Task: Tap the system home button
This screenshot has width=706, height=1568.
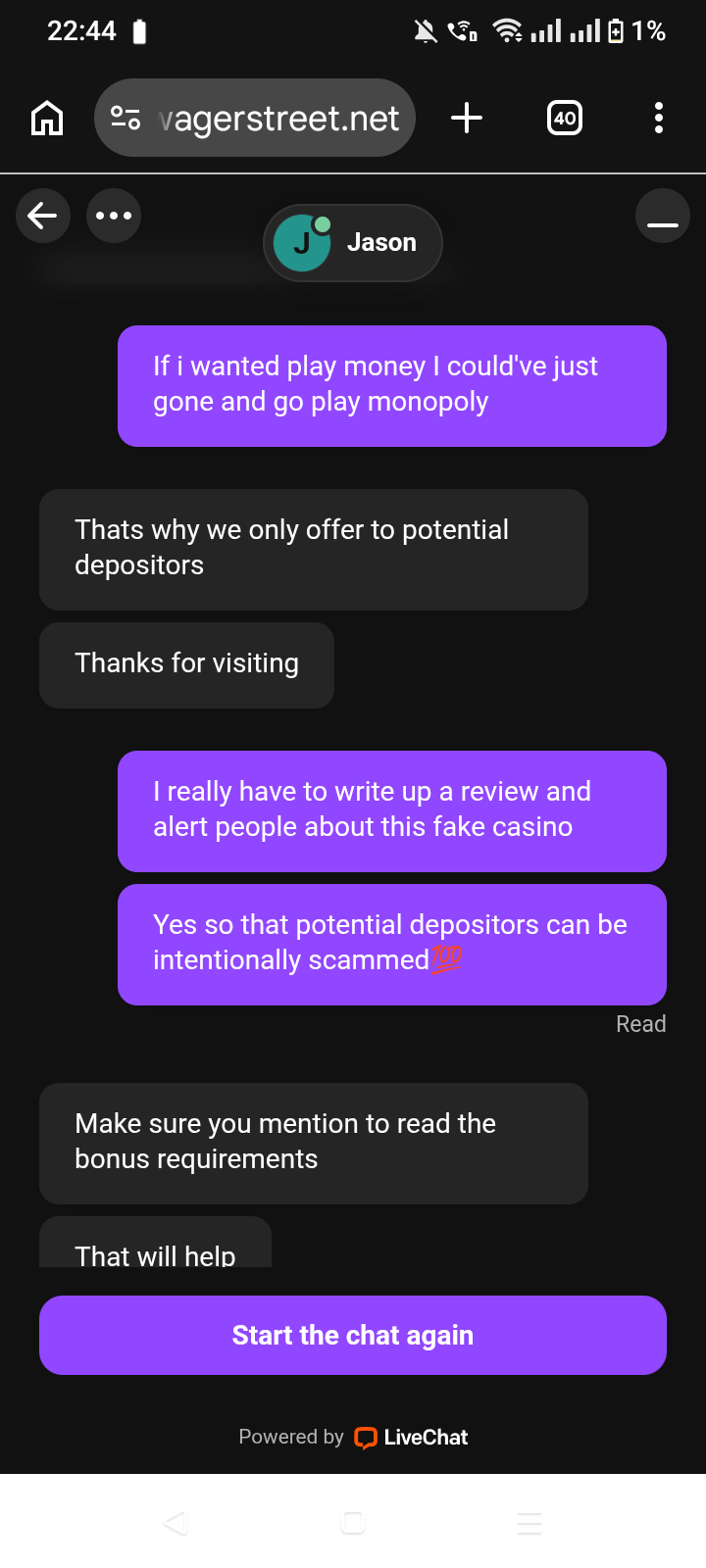Action: point(353,1523)
